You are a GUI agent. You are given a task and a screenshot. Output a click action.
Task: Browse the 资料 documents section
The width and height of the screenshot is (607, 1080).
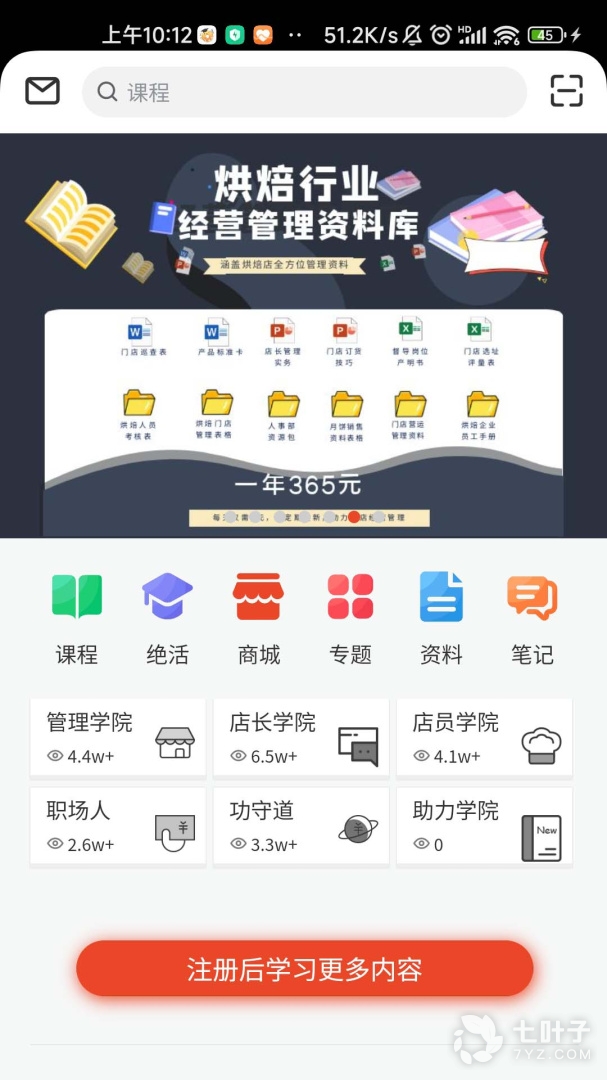[441, 619]
